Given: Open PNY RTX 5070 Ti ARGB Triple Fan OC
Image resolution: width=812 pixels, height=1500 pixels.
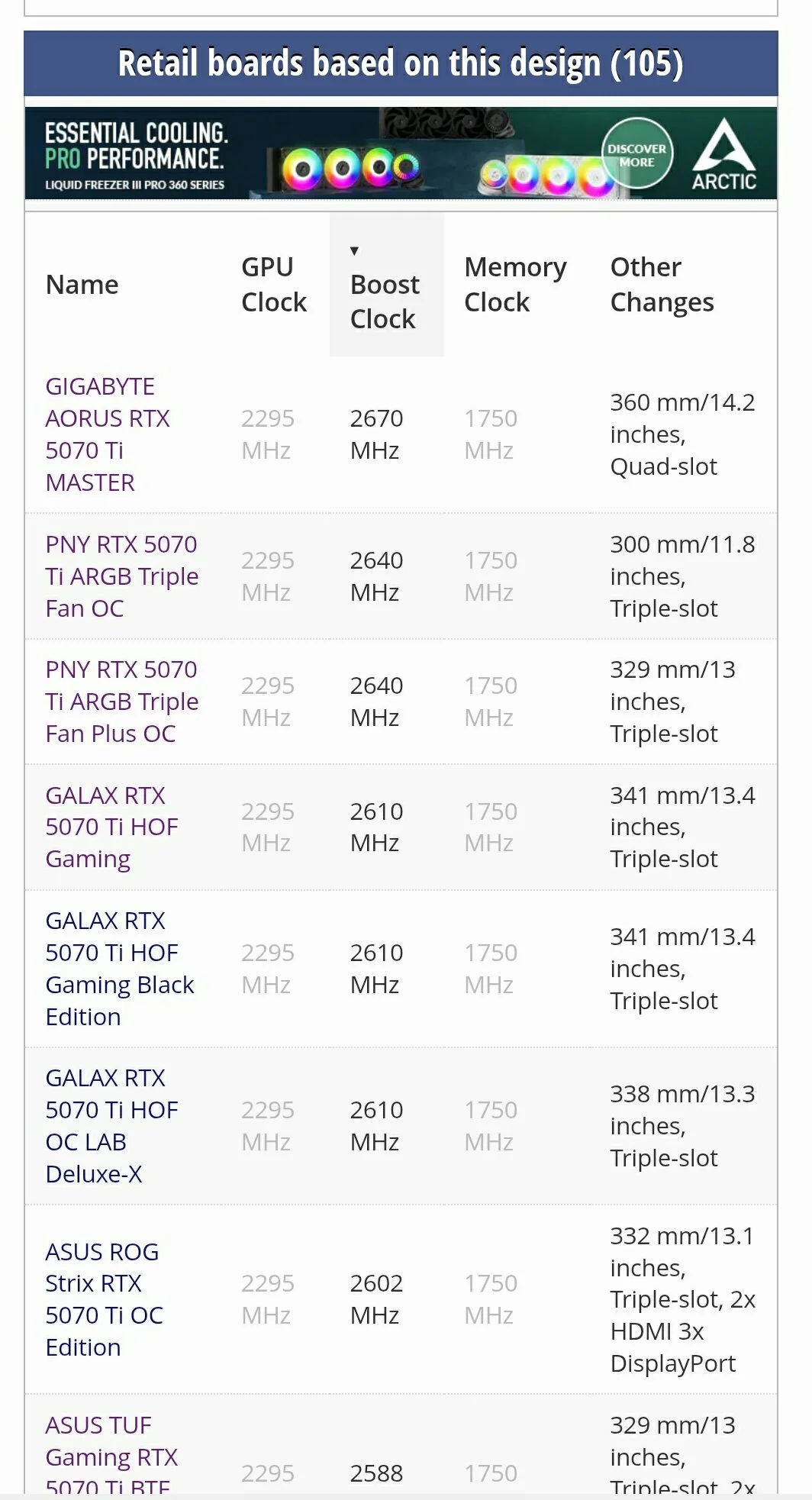Looking at the screenshot, I should pos(121,576).
